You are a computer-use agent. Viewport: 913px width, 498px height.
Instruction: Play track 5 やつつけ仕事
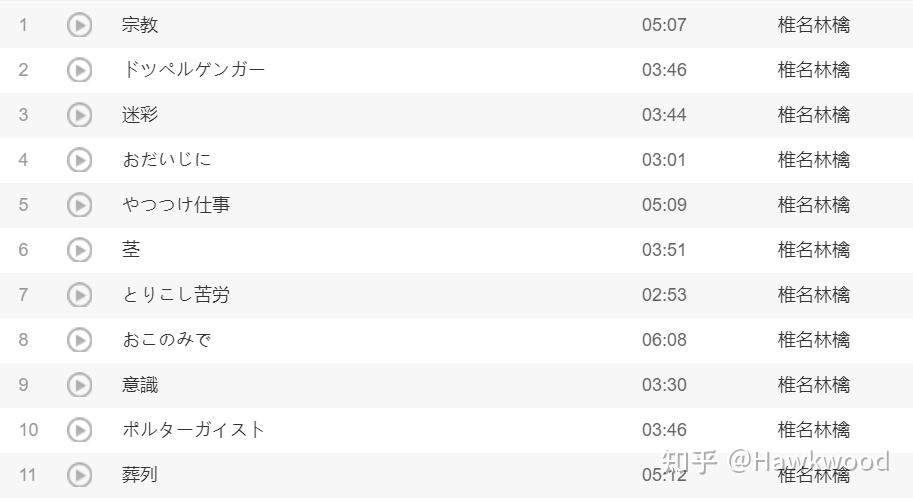coord(79,205)
